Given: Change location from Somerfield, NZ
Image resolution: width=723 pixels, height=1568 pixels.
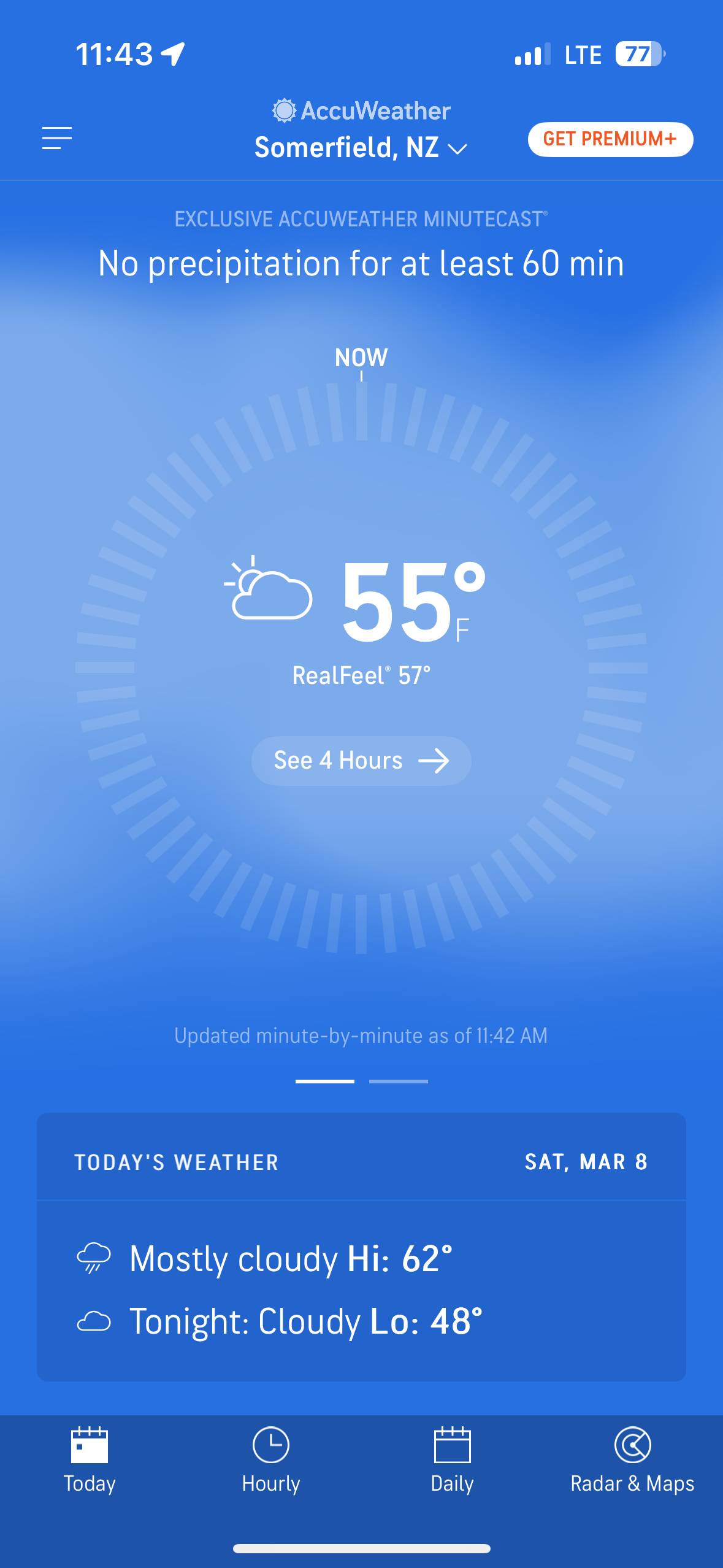Looking at the screenshot, I should tap(361, 148).
